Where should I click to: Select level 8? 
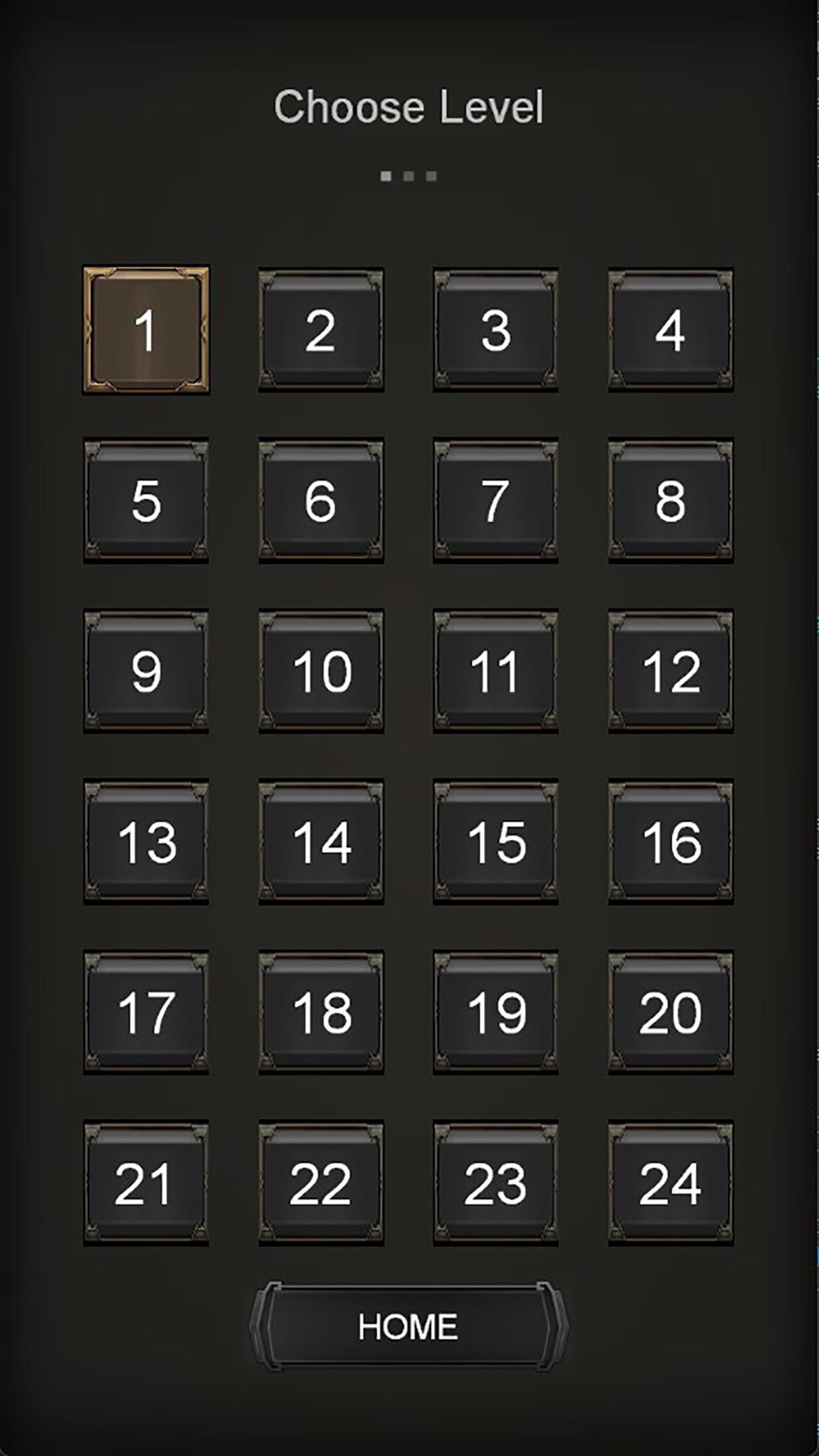coord(670,501)
